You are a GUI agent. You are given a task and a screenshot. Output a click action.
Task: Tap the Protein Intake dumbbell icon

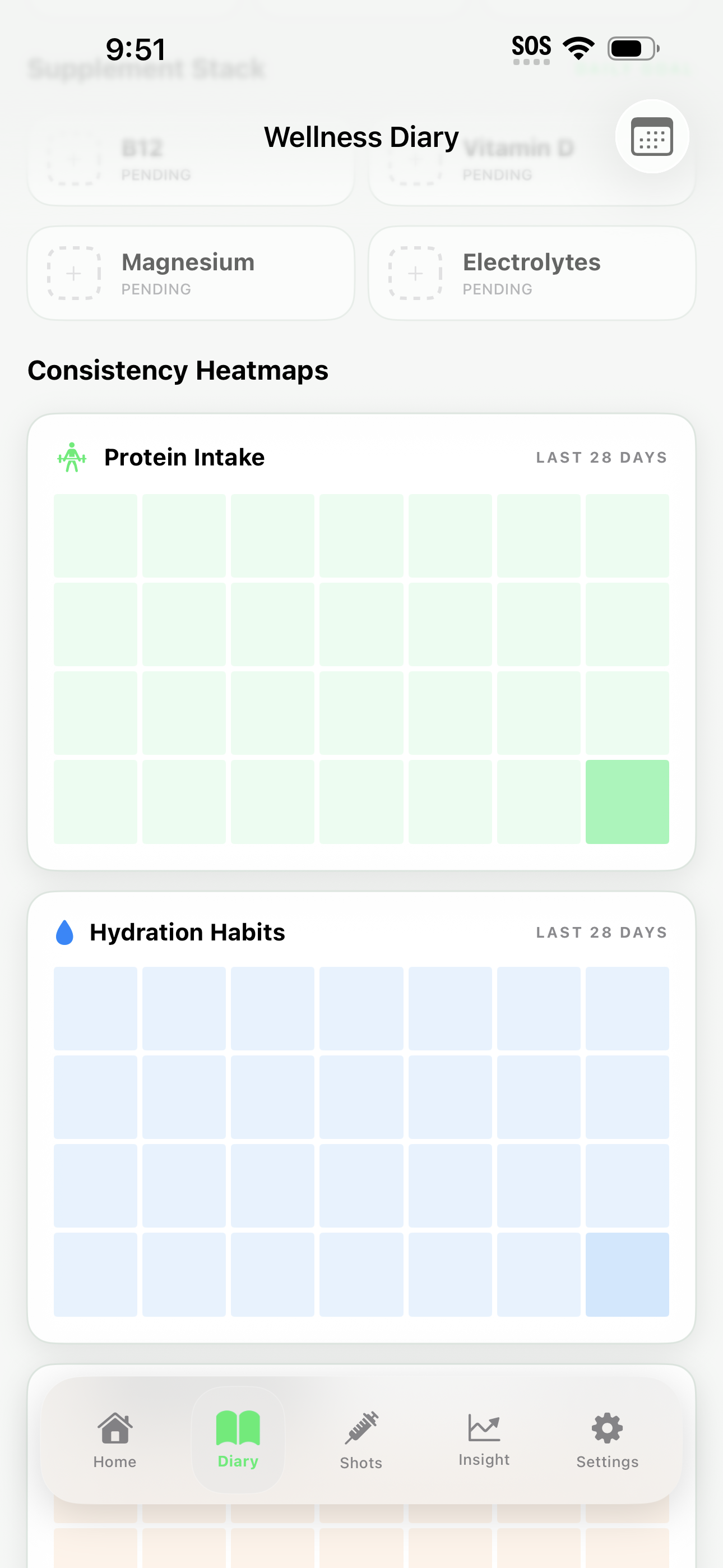[x=72, y=456]
